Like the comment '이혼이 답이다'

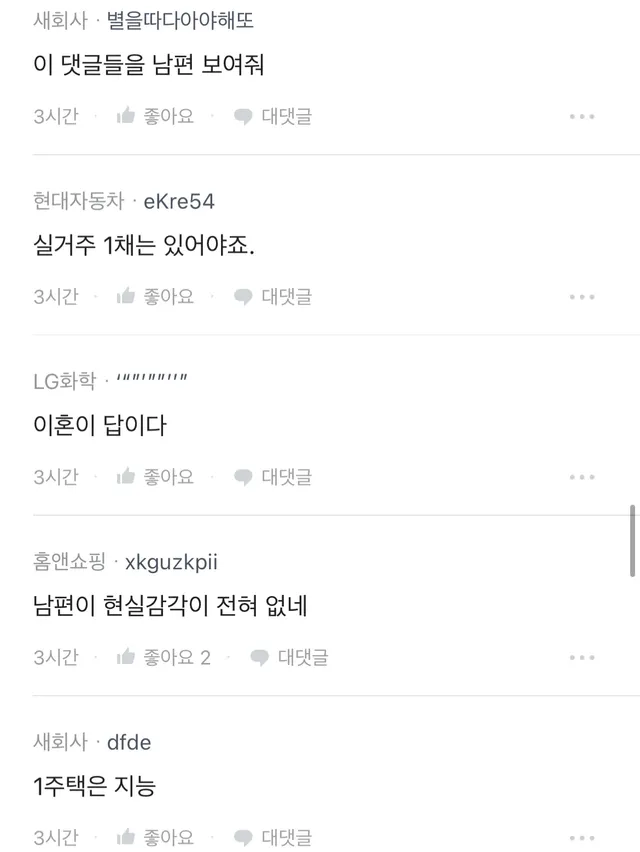[x=155, y=477]
